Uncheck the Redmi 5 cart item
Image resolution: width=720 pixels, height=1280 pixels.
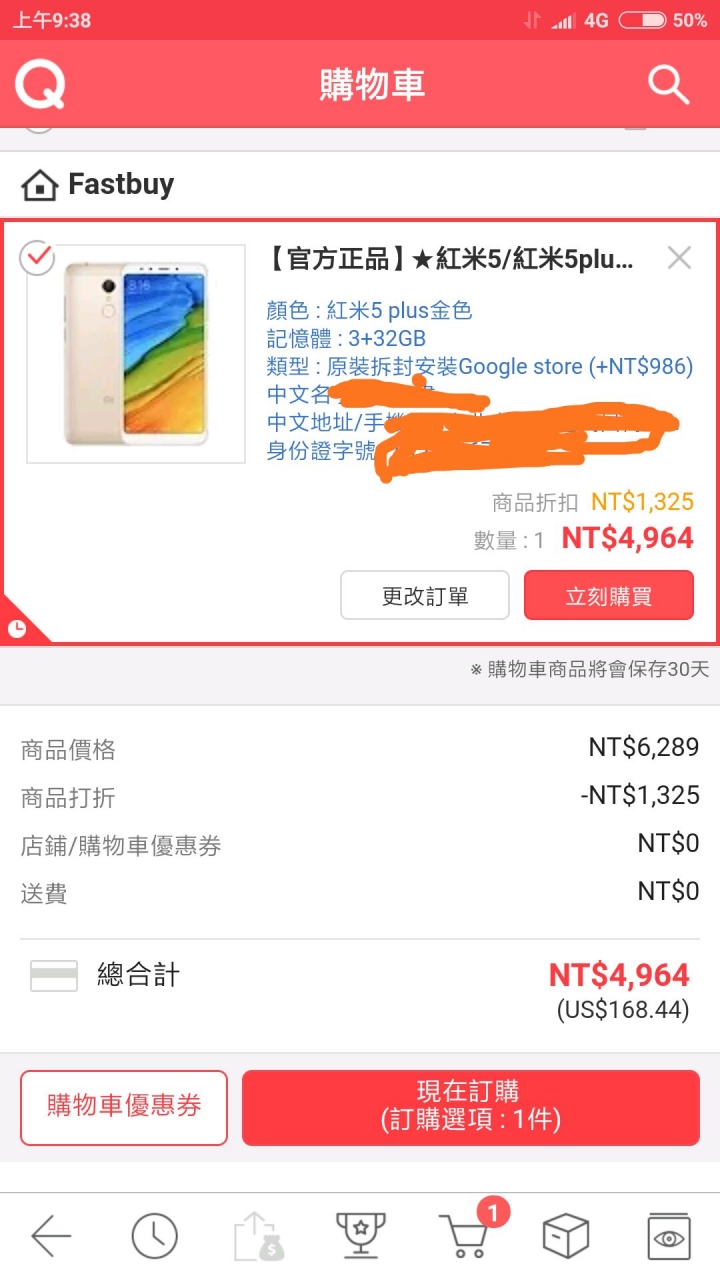pos(38,258)
